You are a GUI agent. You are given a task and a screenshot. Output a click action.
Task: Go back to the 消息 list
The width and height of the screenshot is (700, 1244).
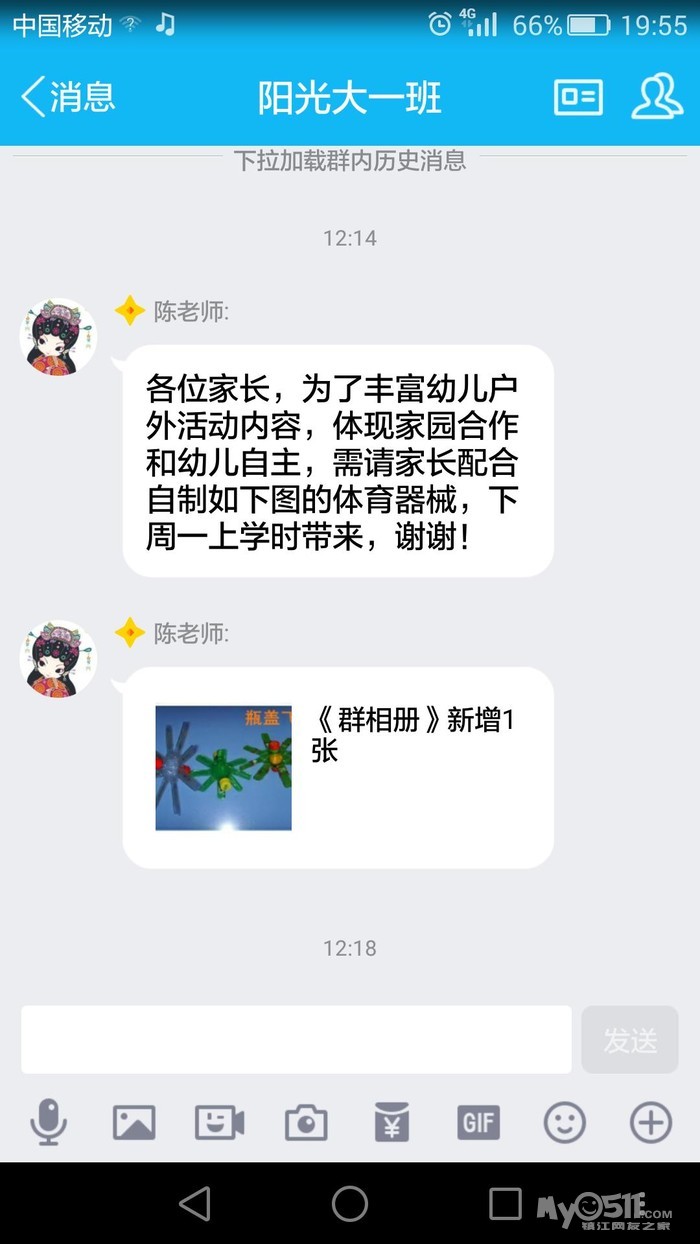(x=68, y=97)
